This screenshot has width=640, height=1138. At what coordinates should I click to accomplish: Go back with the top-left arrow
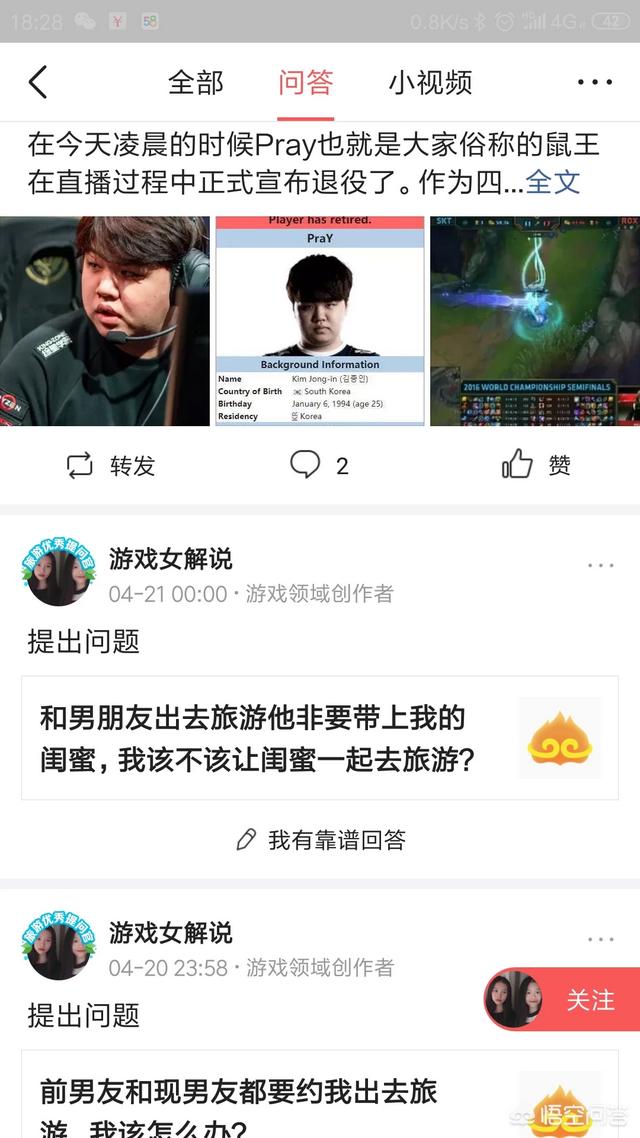tap(38, 82)
